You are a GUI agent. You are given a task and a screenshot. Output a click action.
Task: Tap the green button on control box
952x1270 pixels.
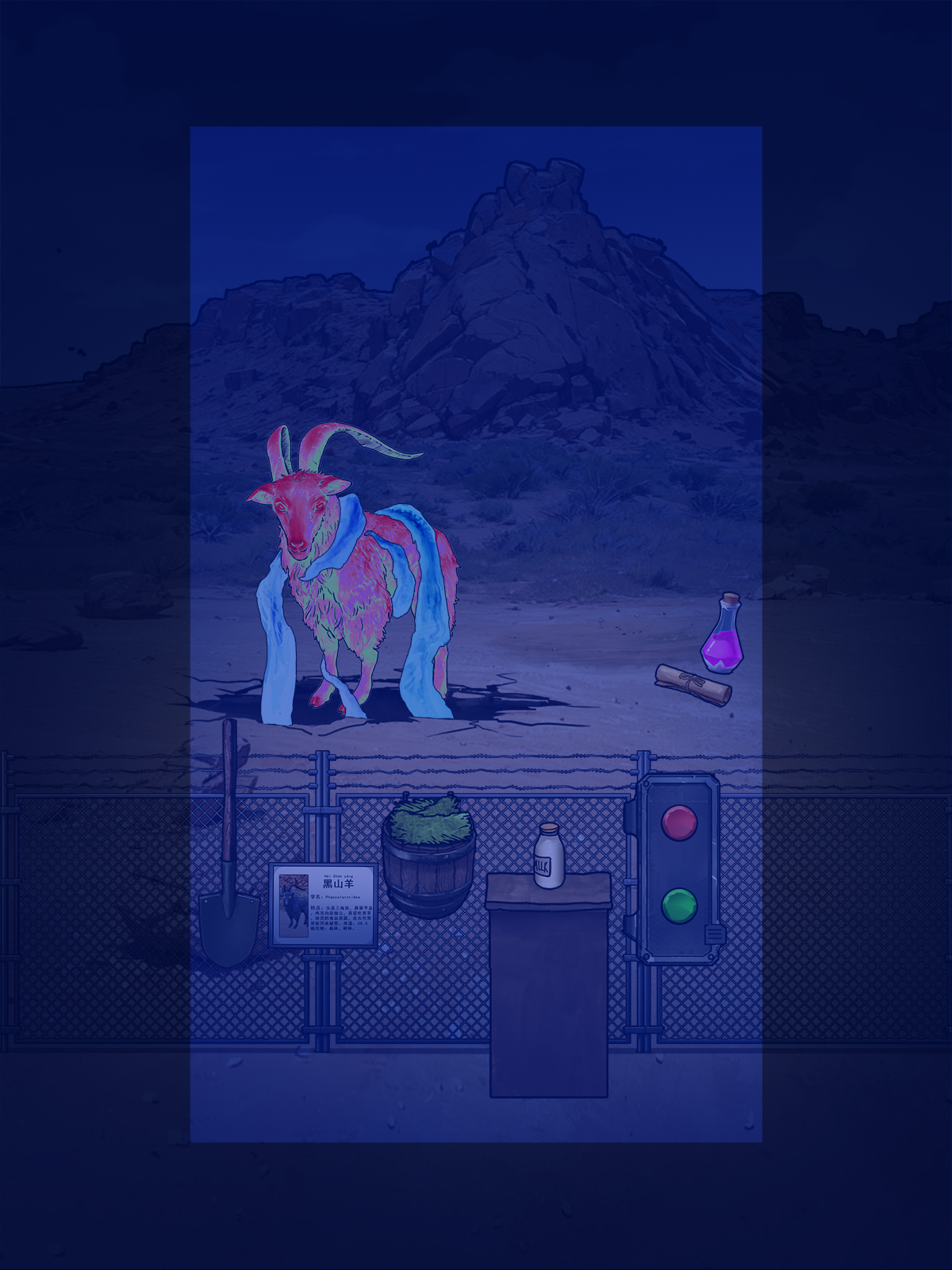(x=679, y=905)
